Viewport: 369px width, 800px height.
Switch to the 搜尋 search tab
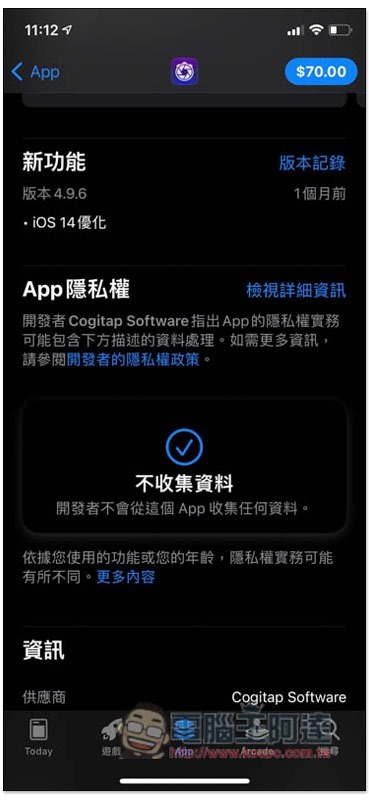click(330, 736)
